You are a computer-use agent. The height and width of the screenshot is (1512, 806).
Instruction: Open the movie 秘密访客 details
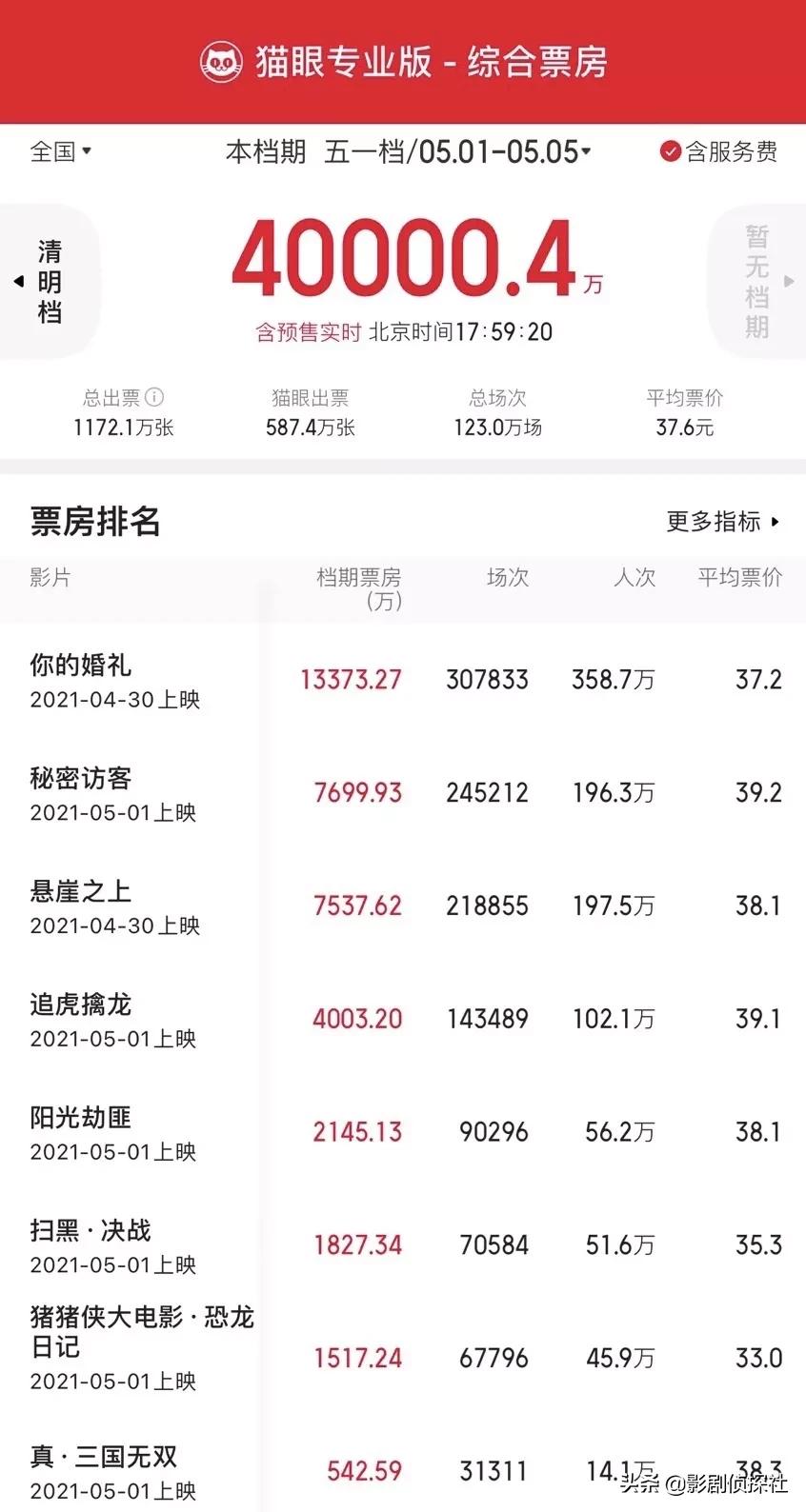tap(403, 793)
